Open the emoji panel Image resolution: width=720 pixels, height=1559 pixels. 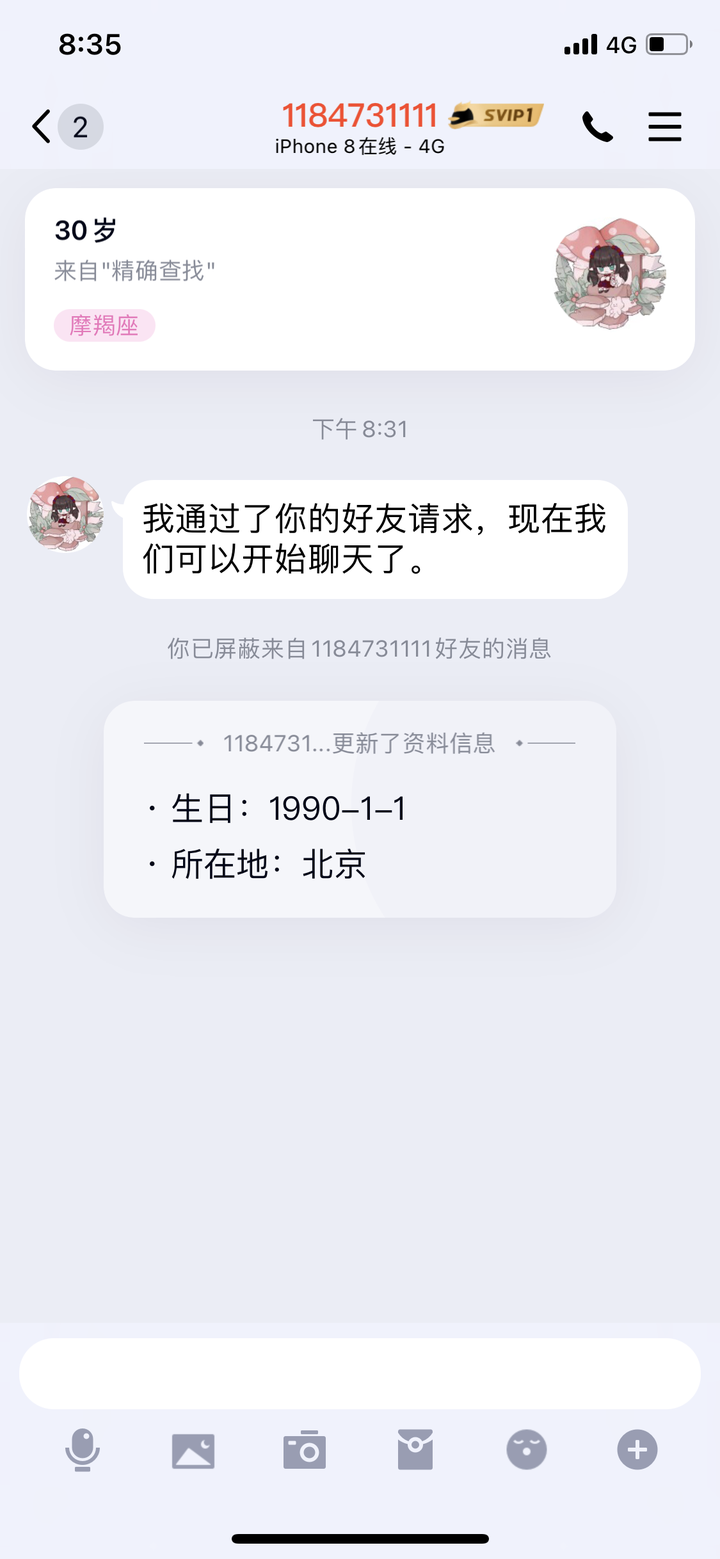526,1449
